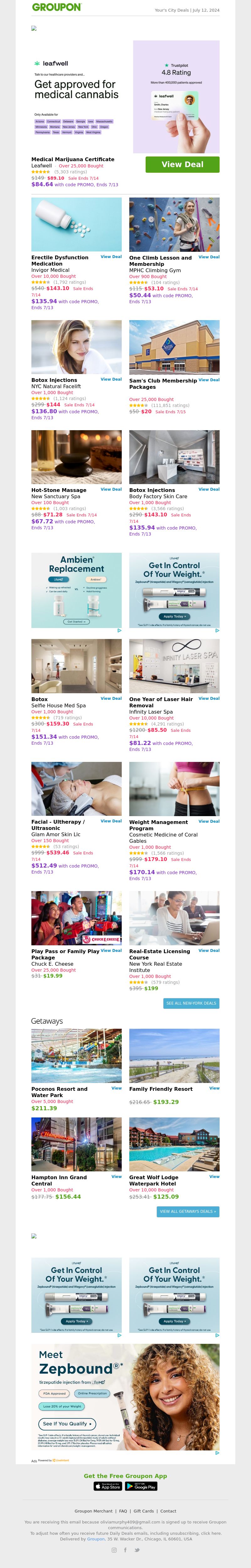
Task: Download the app from the App Store badge
Action: (108, 1486)
